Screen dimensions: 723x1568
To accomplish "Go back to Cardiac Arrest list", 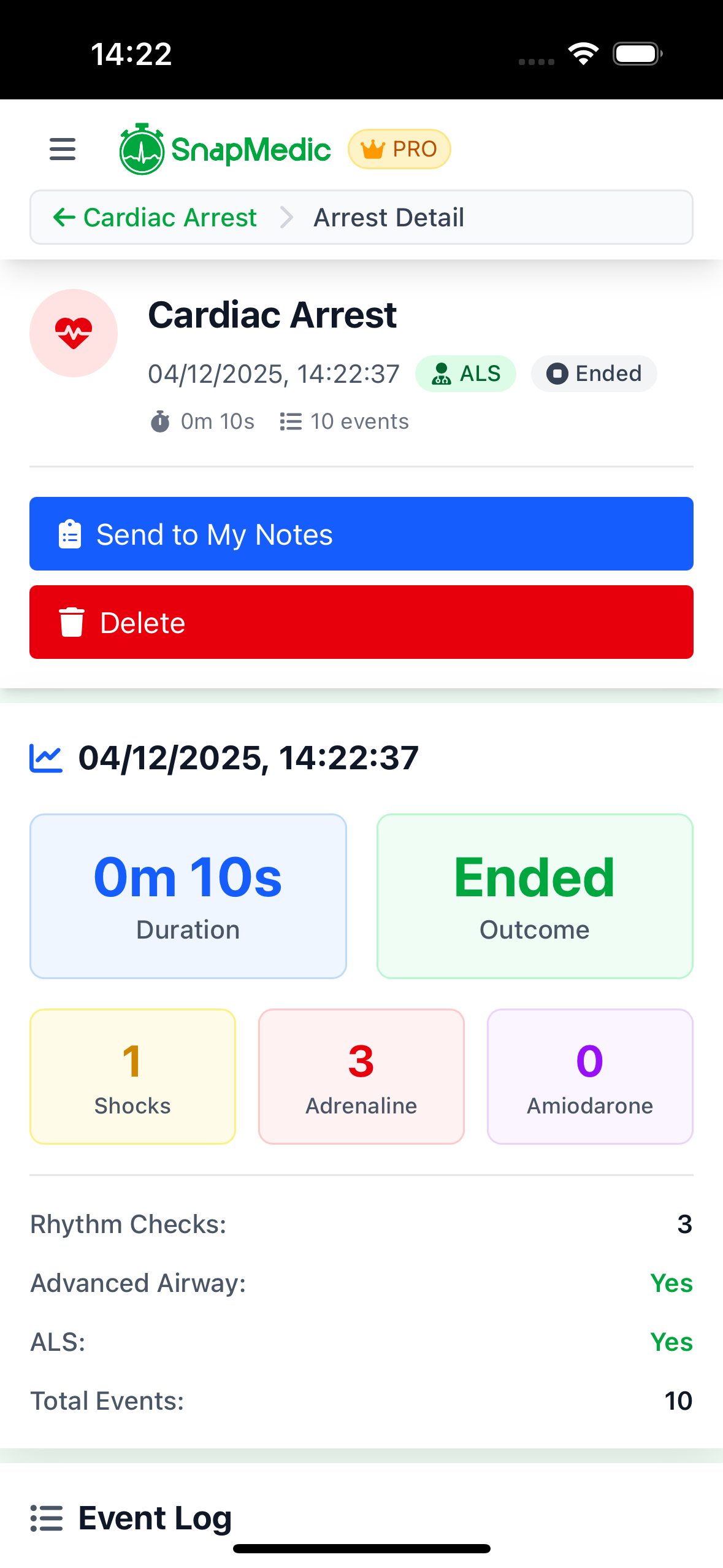I will tap(155, 218).
